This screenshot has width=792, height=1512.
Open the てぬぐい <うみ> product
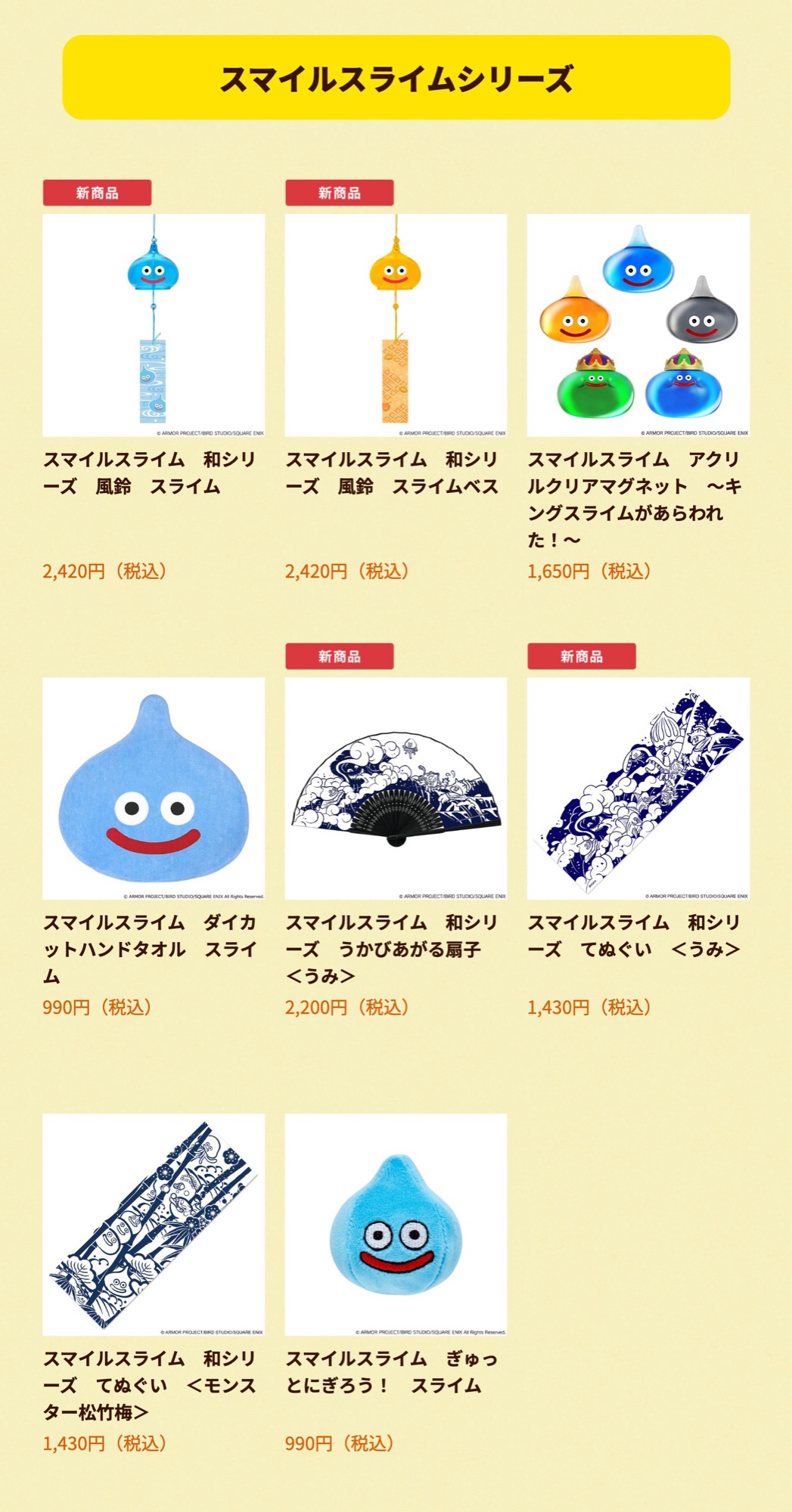pyautogui.click(x=638, y=789)
